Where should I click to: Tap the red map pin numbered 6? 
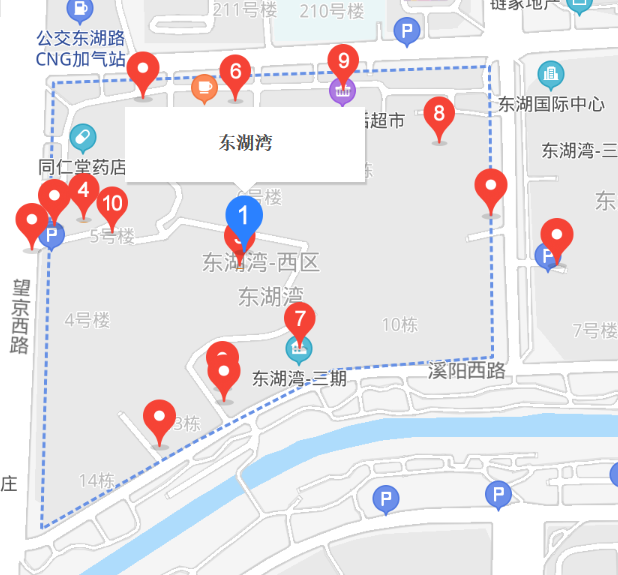[x=235, y=73]
